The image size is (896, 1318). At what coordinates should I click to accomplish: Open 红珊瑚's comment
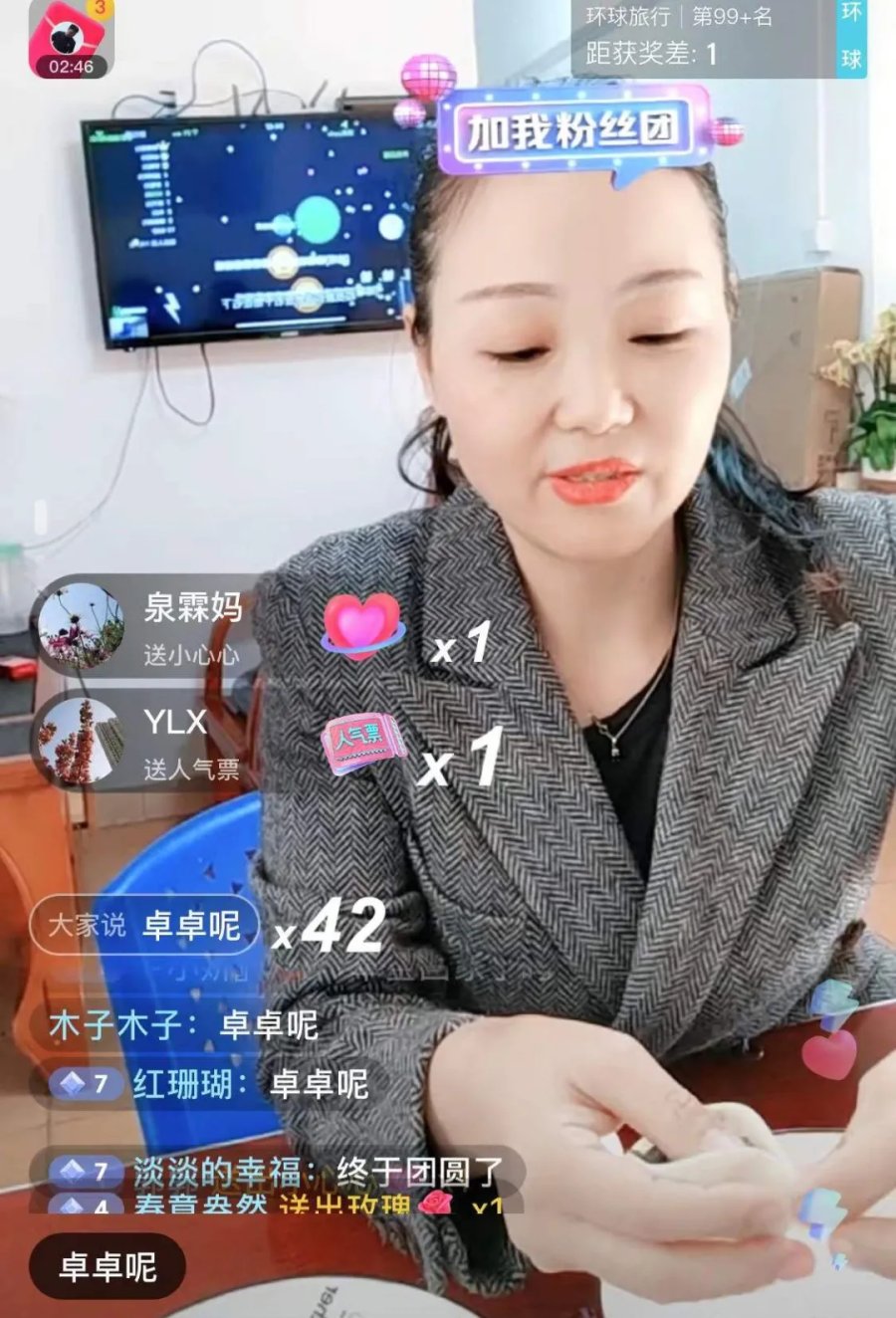[x=209, y=1083]
